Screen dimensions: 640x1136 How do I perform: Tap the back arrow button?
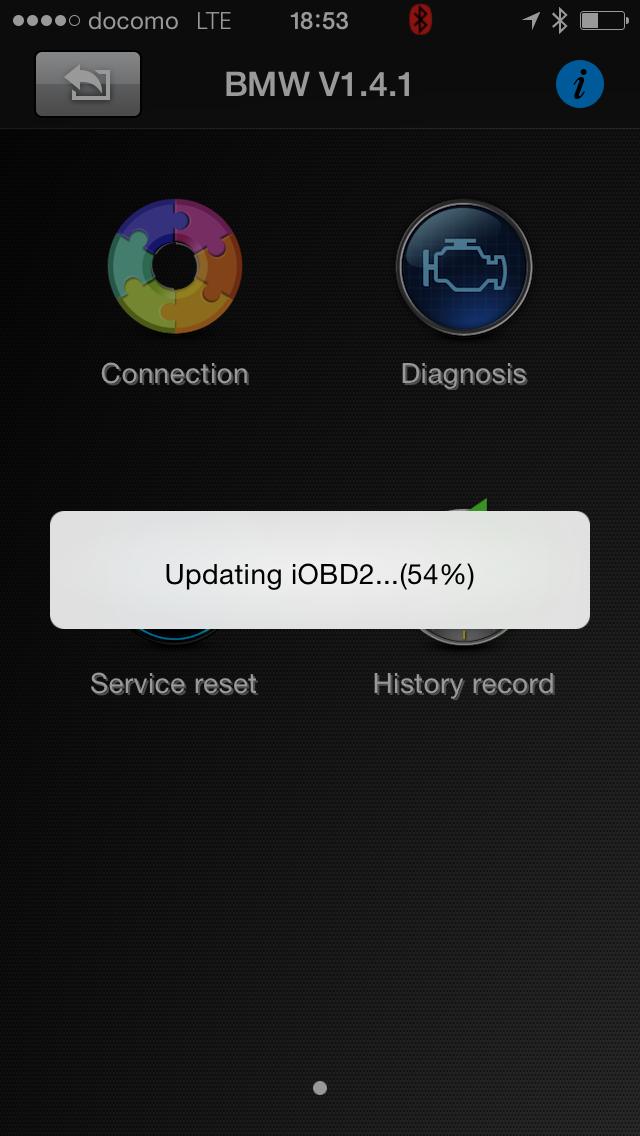(x=88, y=85)
